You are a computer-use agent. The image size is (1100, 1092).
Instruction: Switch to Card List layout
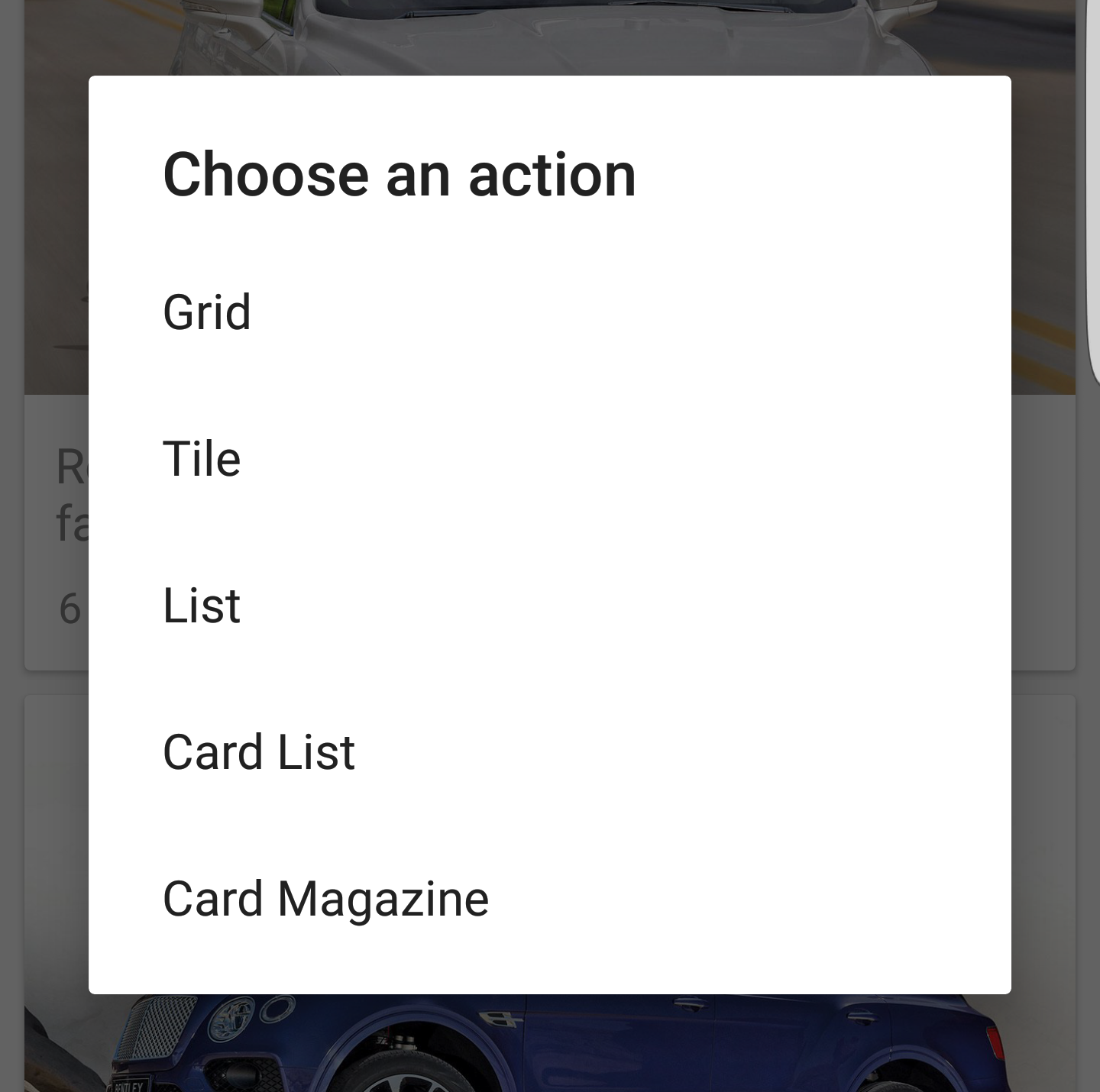click(x=259, y=752)
